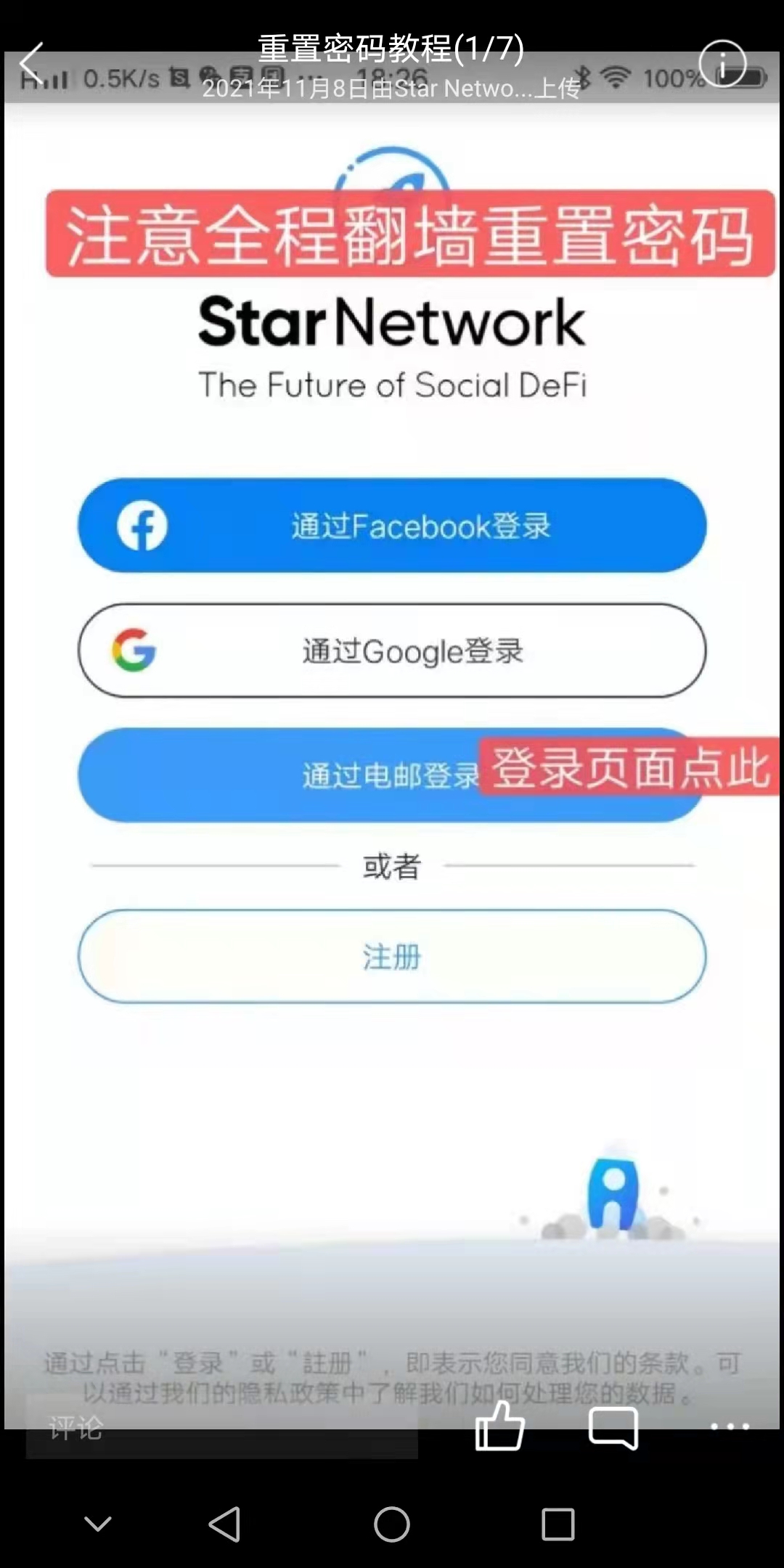Viewport: 784px width, 1568px height.
Task: Tap the system home button
Action: pos(392,1524)
